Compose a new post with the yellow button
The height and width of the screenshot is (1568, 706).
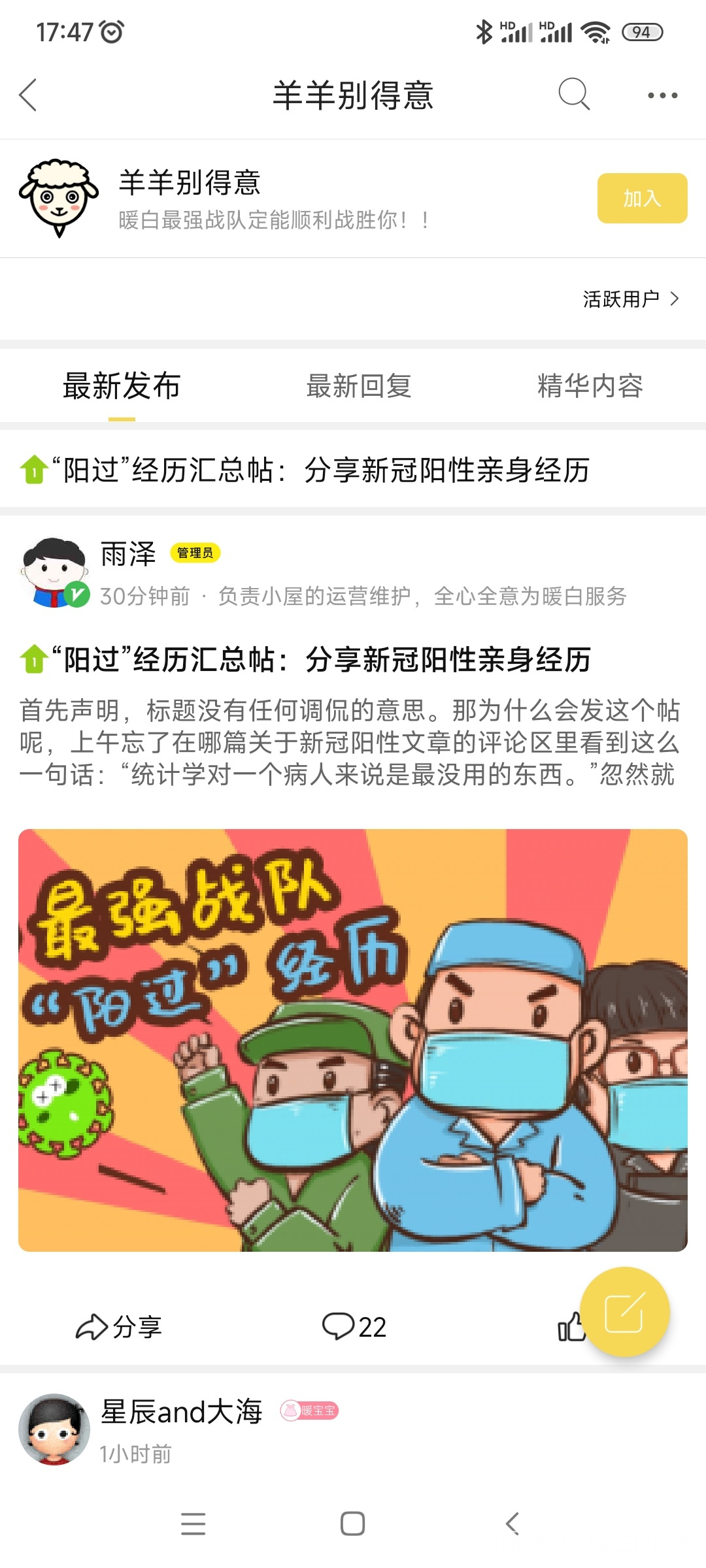point(624,1312)
